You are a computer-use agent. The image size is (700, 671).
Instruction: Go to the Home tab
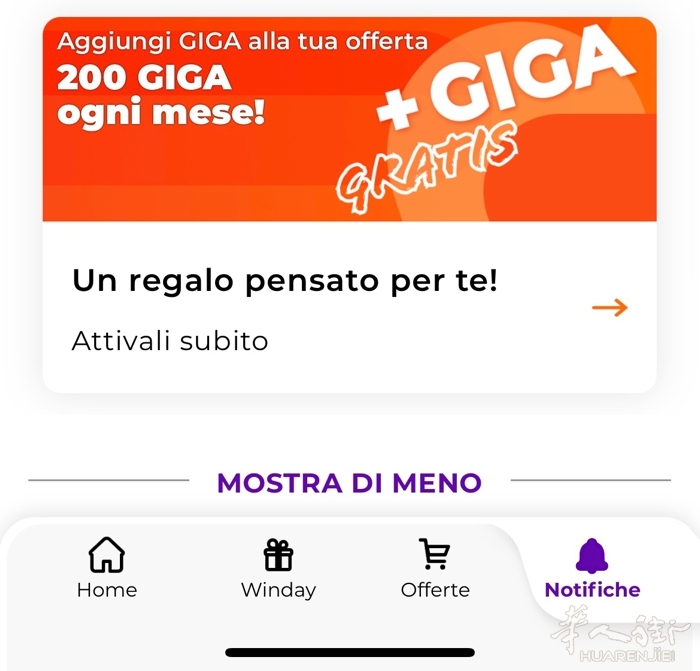pos(107,568)
